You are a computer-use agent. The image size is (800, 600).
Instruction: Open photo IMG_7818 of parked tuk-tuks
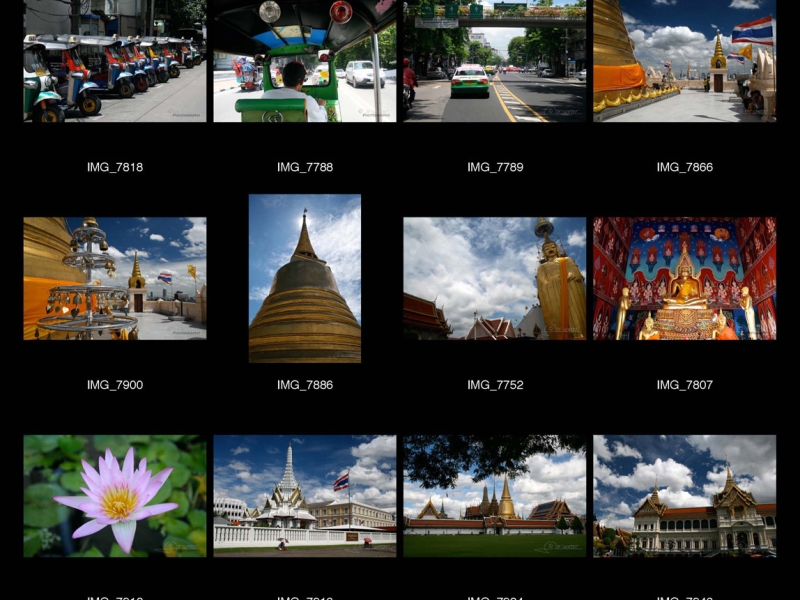click(x=115, y=62)
